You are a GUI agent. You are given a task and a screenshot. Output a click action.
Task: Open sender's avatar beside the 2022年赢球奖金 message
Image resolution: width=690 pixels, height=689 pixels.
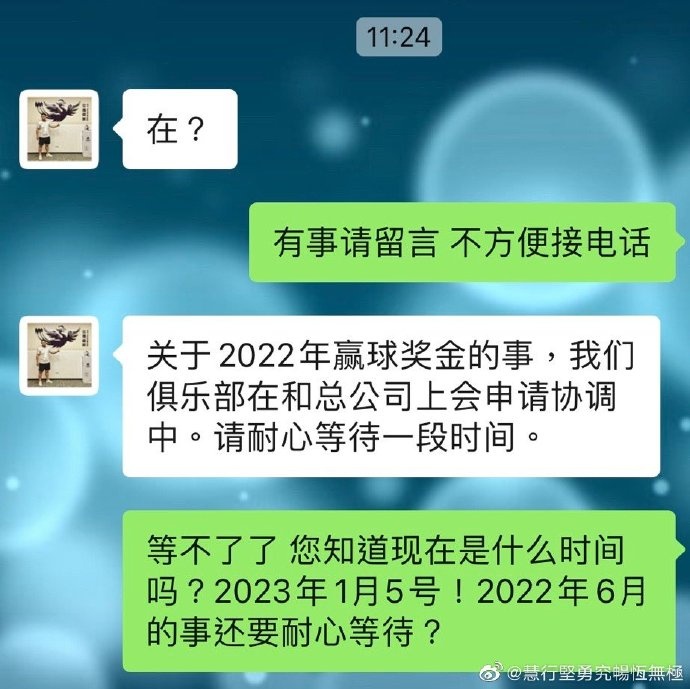click(59, 356)
